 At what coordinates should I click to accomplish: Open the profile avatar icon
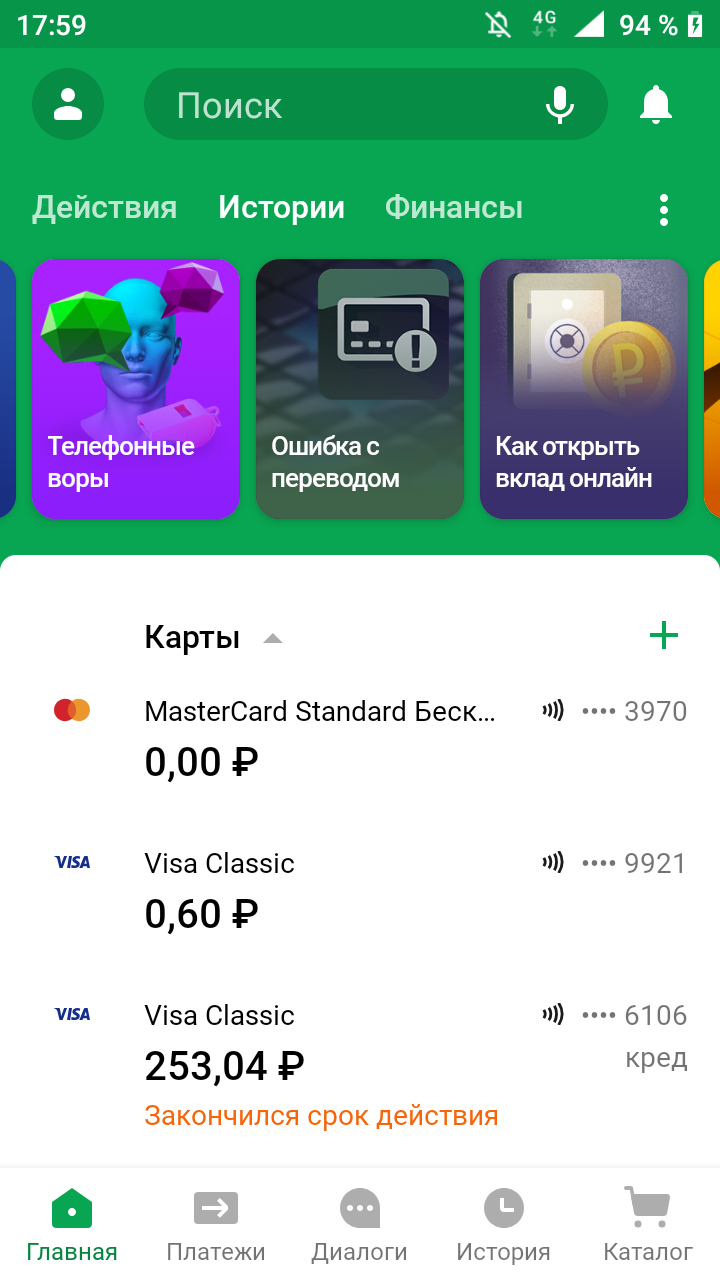coord(68,104)
